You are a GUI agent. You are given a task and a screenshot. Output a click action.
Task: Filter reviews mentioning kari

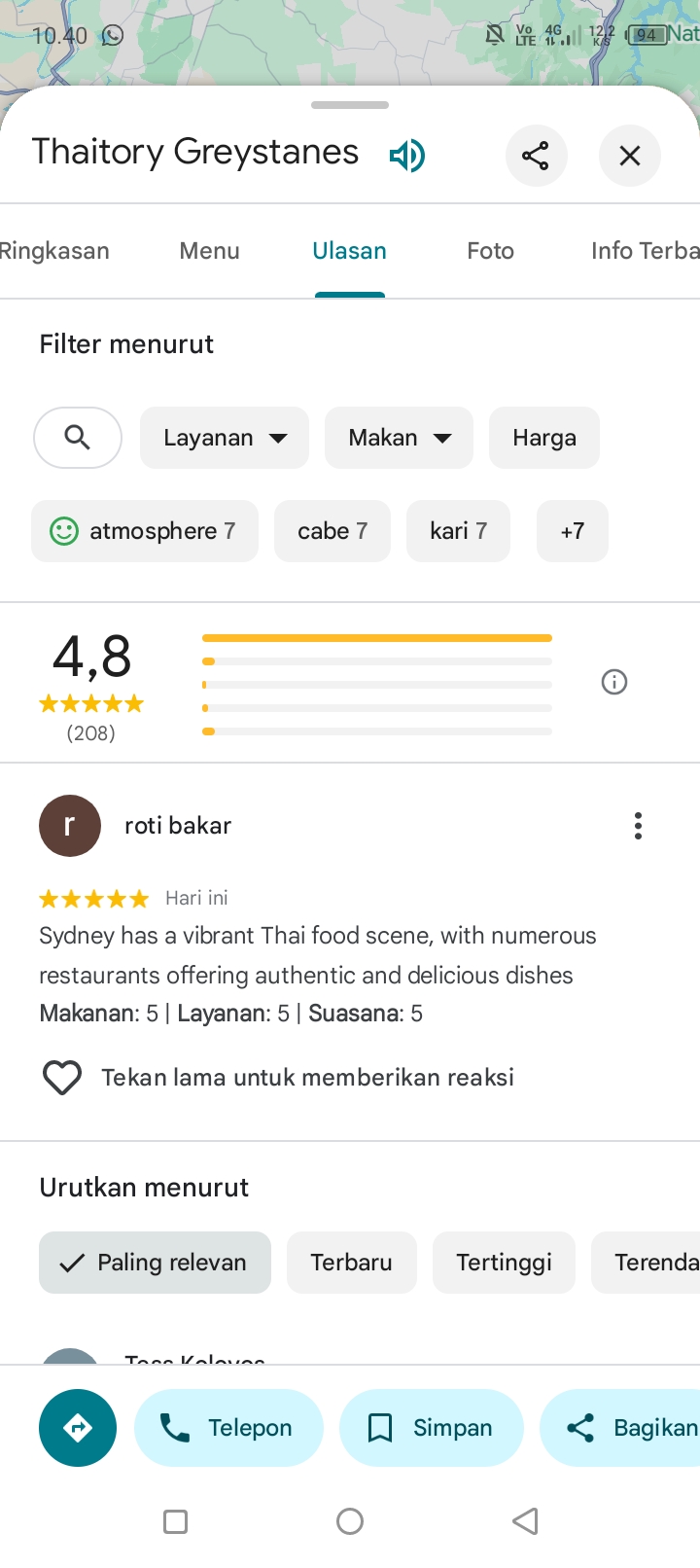[x=458, y=531]
